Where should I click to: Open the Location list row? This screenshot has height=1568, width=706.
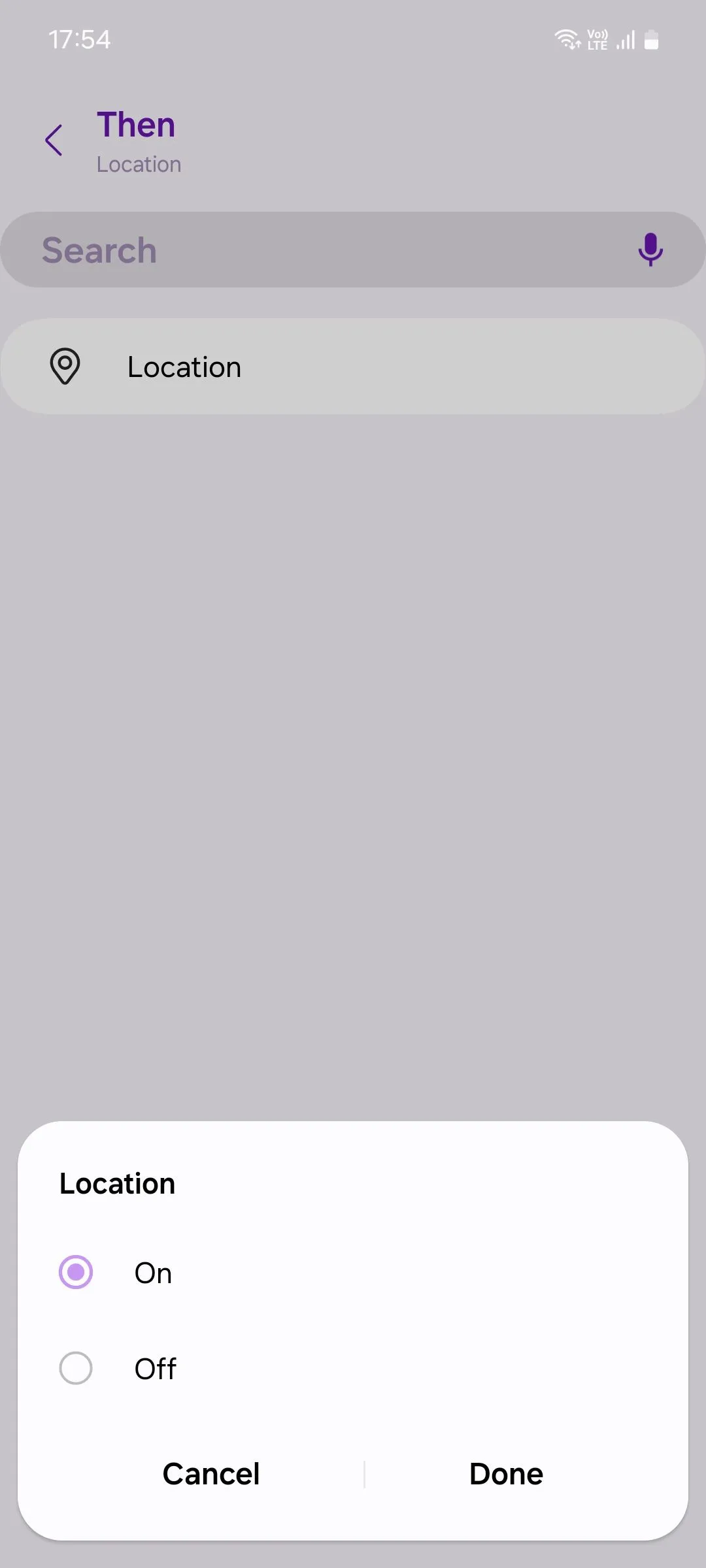(353, 367)
